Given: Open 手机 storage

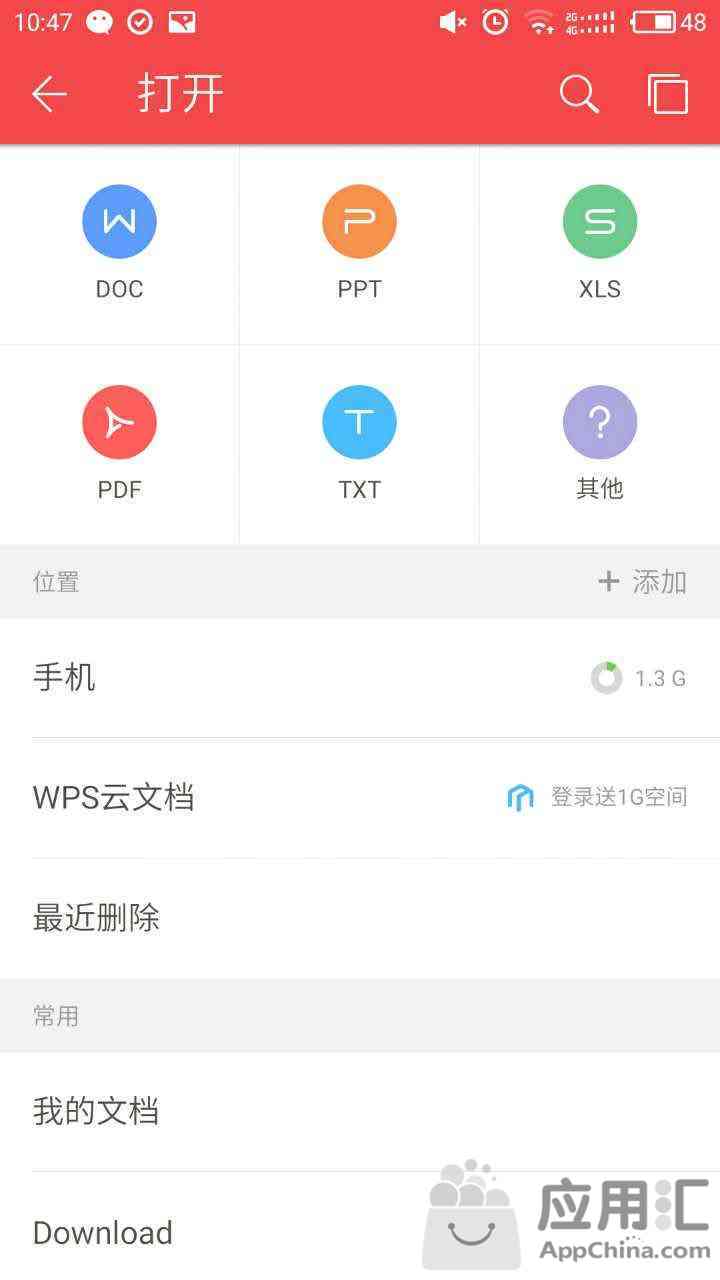Looking at the screenshot, I should [360, 678].
